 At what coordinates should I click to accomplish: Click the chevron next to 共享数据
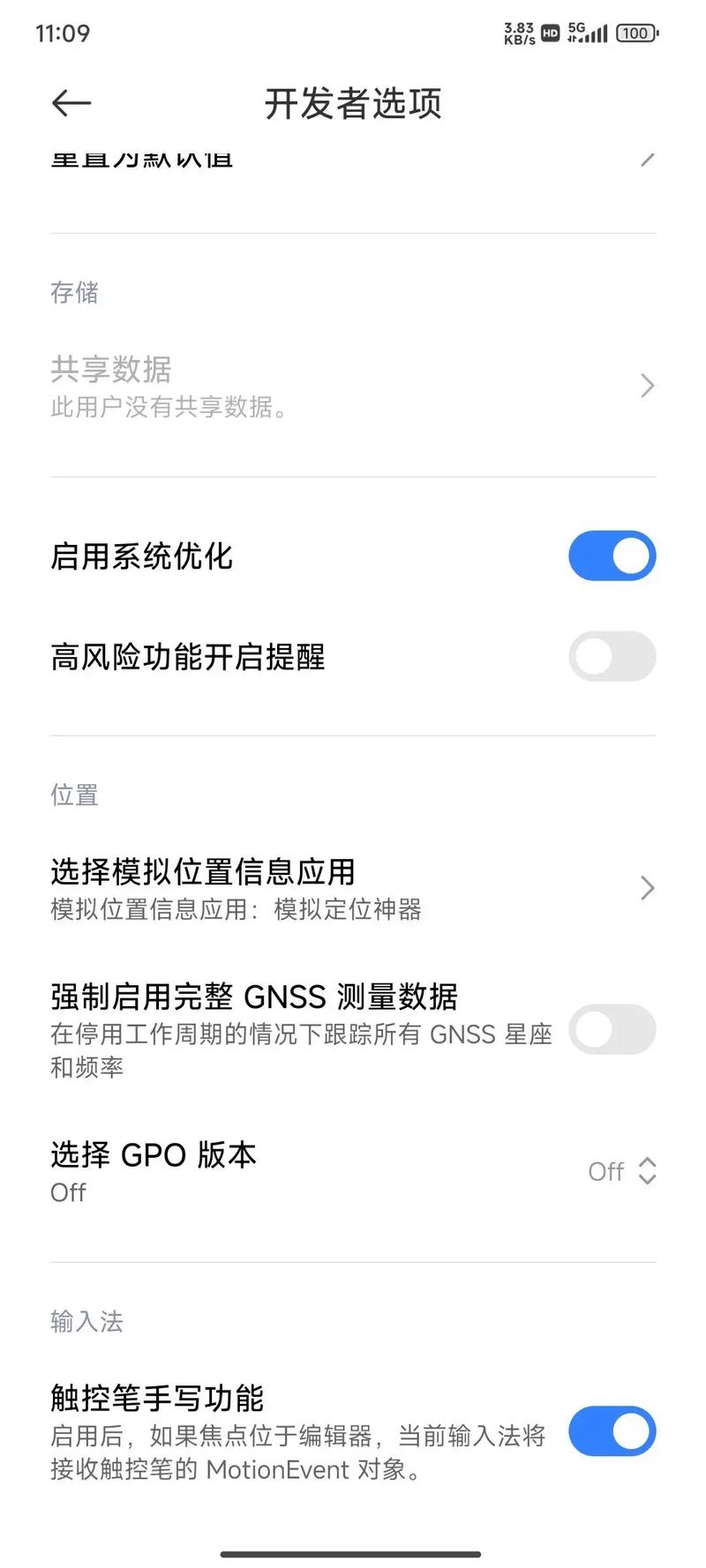click(x=645, y=385)
